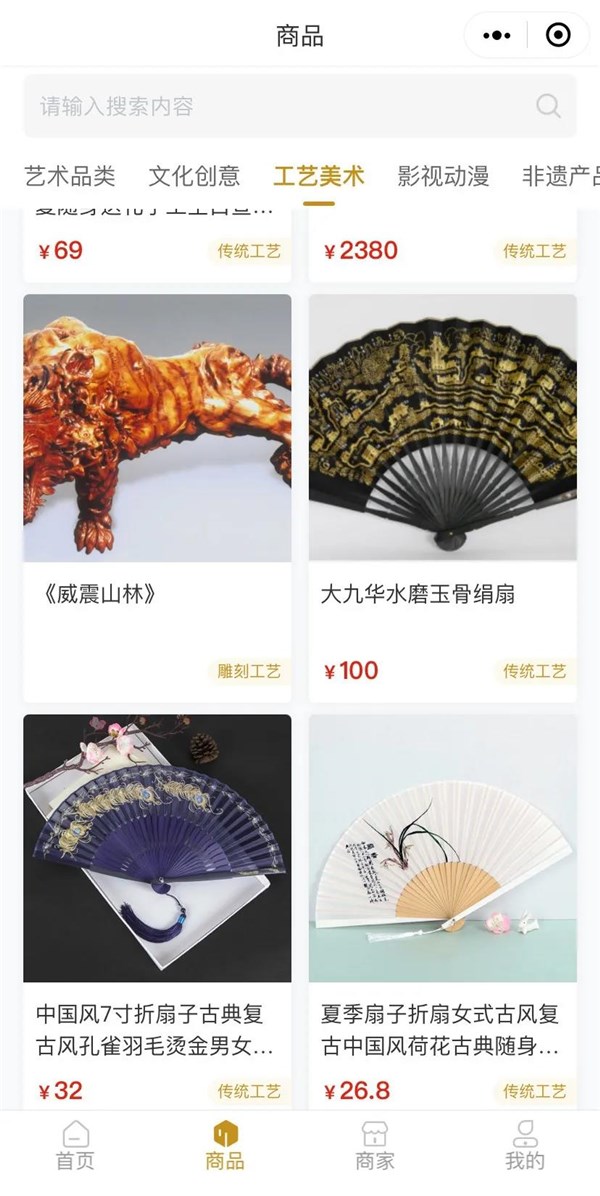This screenshot has width=600, height=1196.
Task: Switch to the 商家 merchants tab
Action: point(375,1146)
